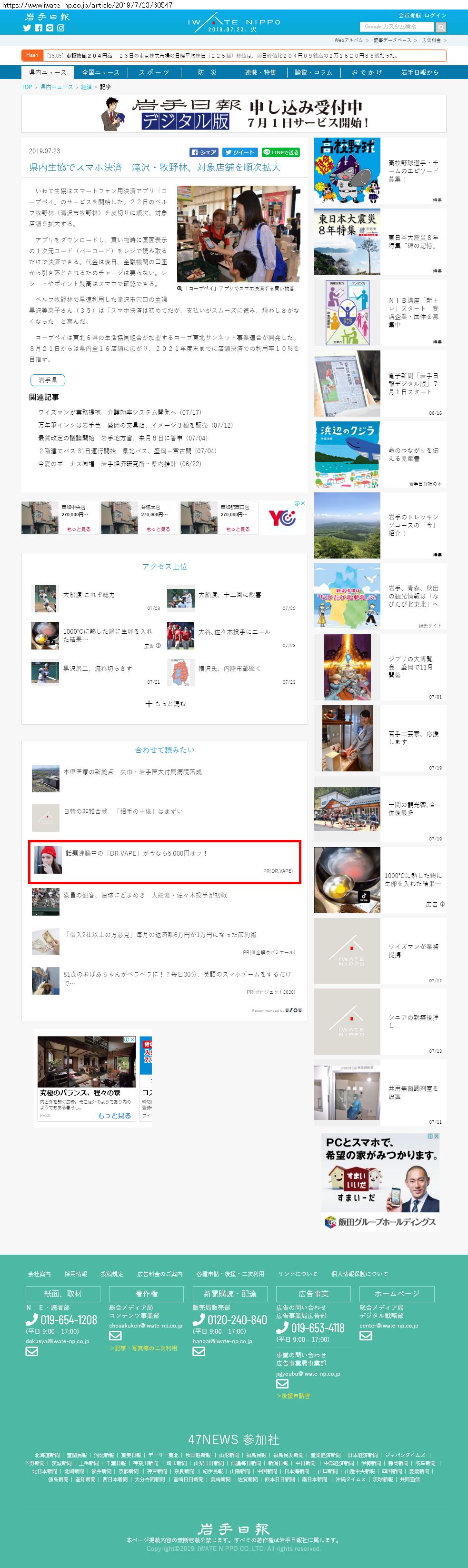Open ranked article 大船渡 これぞ総力

pos(89,594)
